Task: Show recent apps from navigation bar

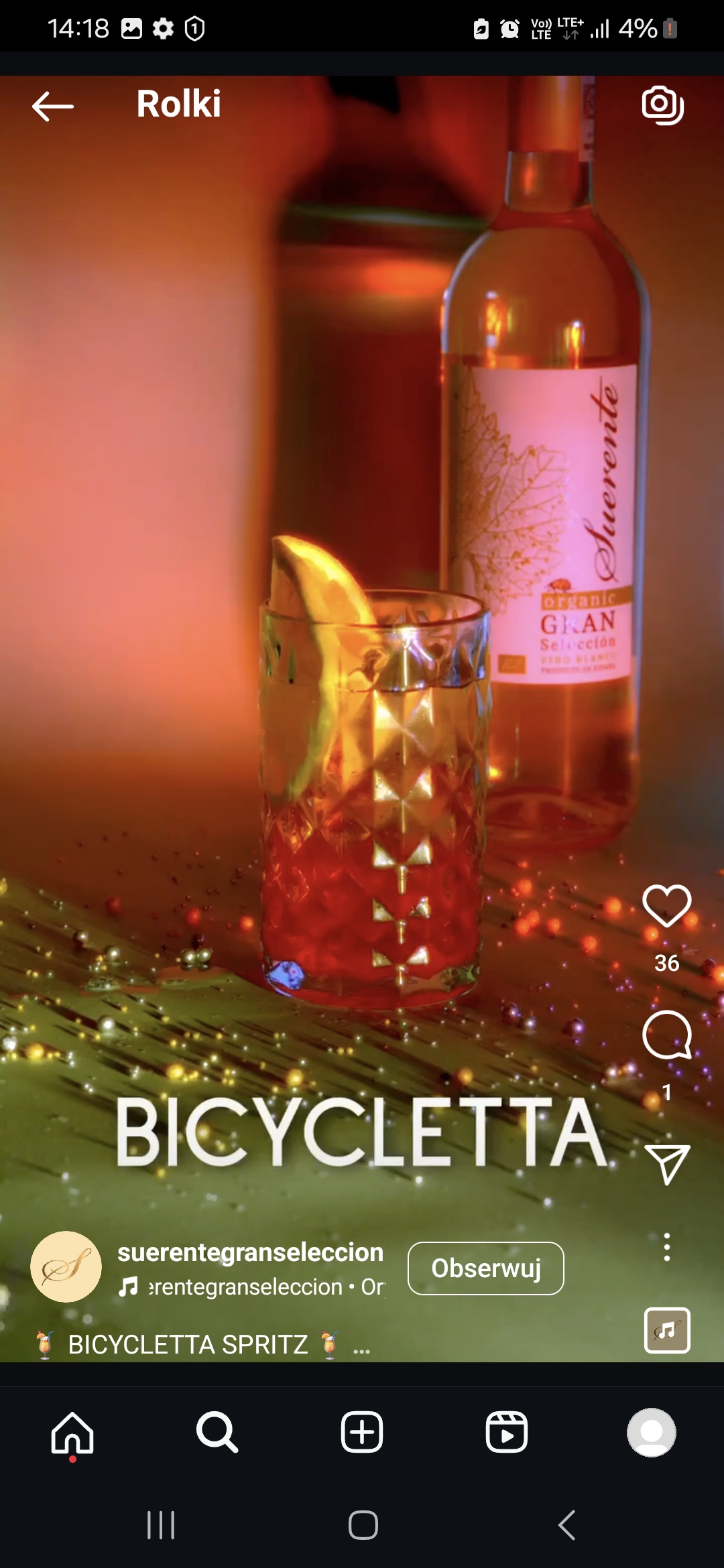Action: [161, 1525]
